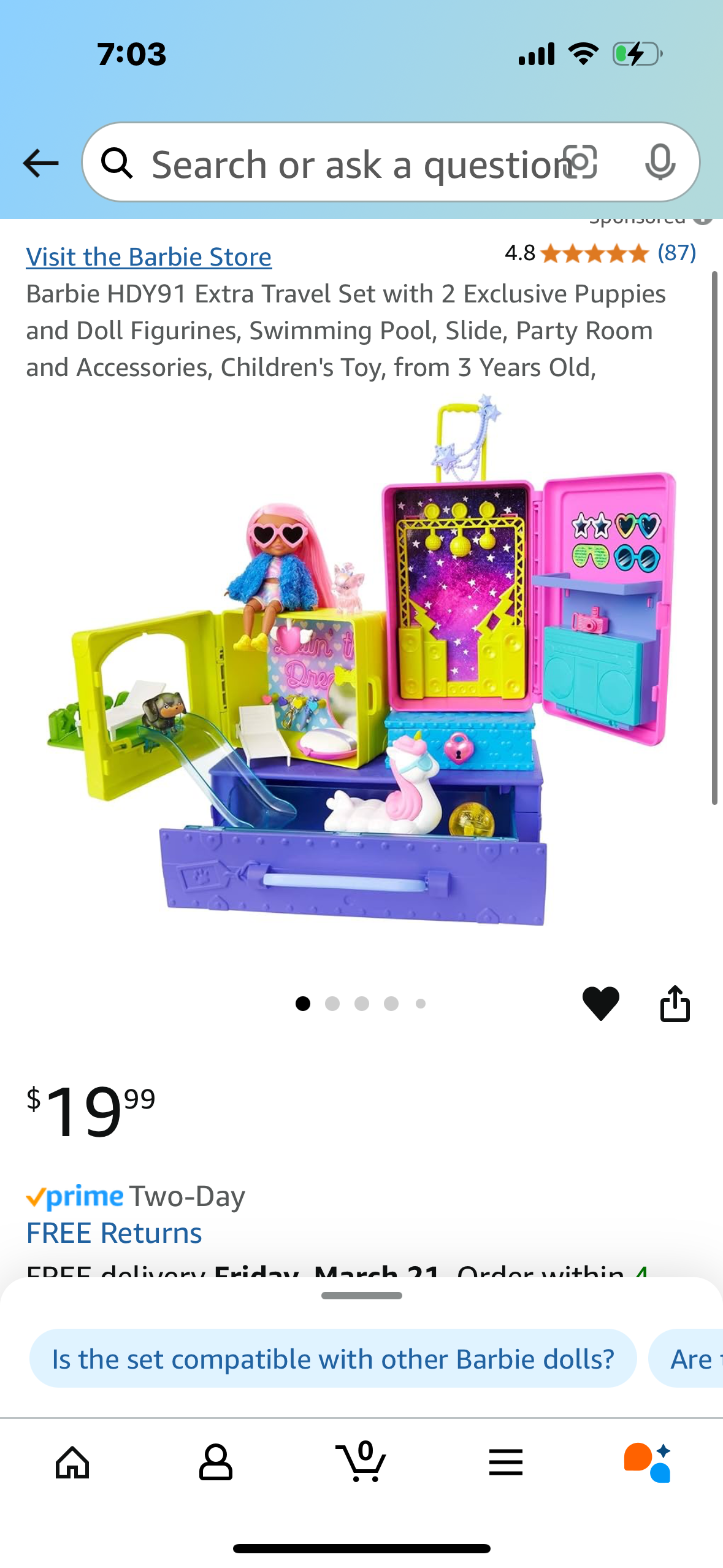The width and height of the screenshot is (723, 1568).
Task: Go back using the arrow icon
Action: (40, 163)
